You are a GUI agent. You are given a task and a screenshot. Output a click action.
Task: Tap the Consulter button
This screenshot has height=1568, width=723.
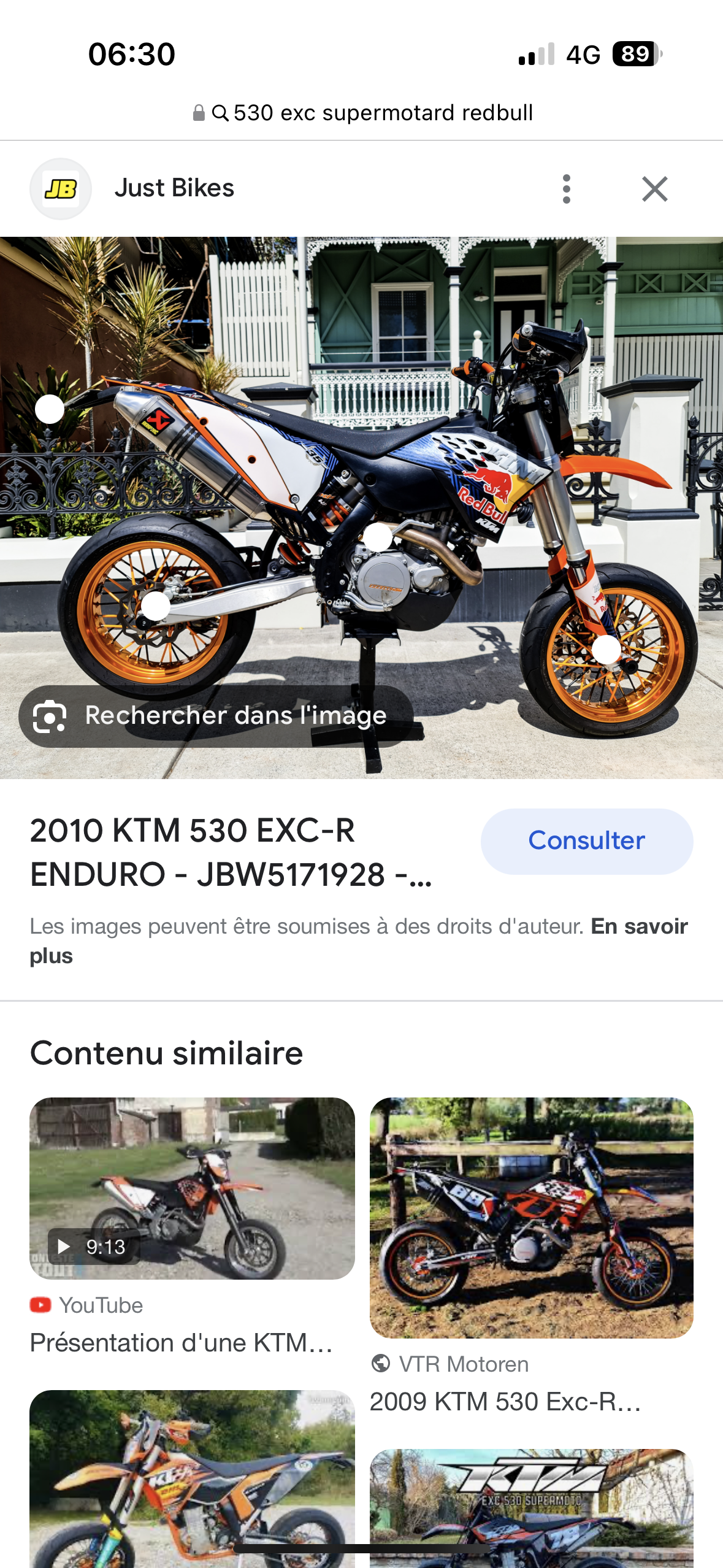tap(586, 840)
